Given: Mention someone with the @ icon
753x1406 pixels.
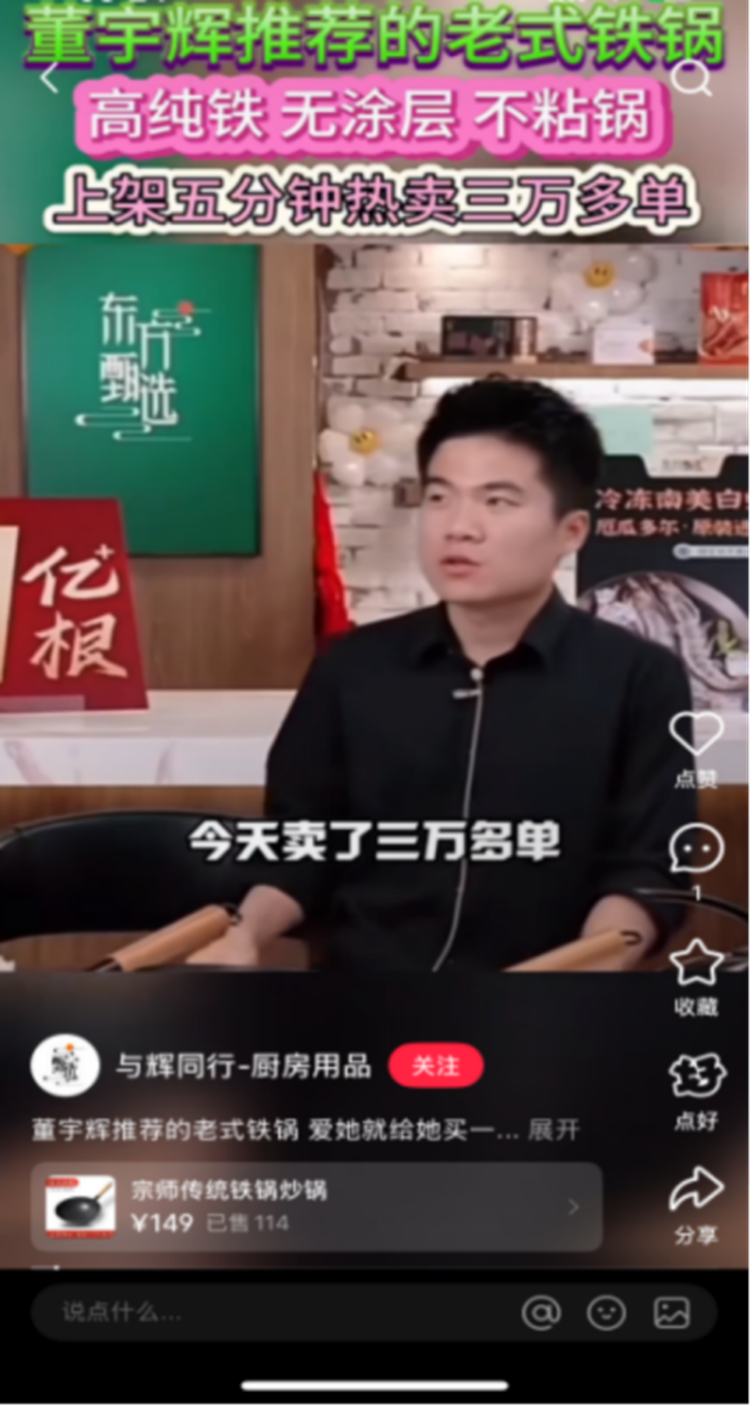Looking at the screenshot, I should [x=541, y=1312].
